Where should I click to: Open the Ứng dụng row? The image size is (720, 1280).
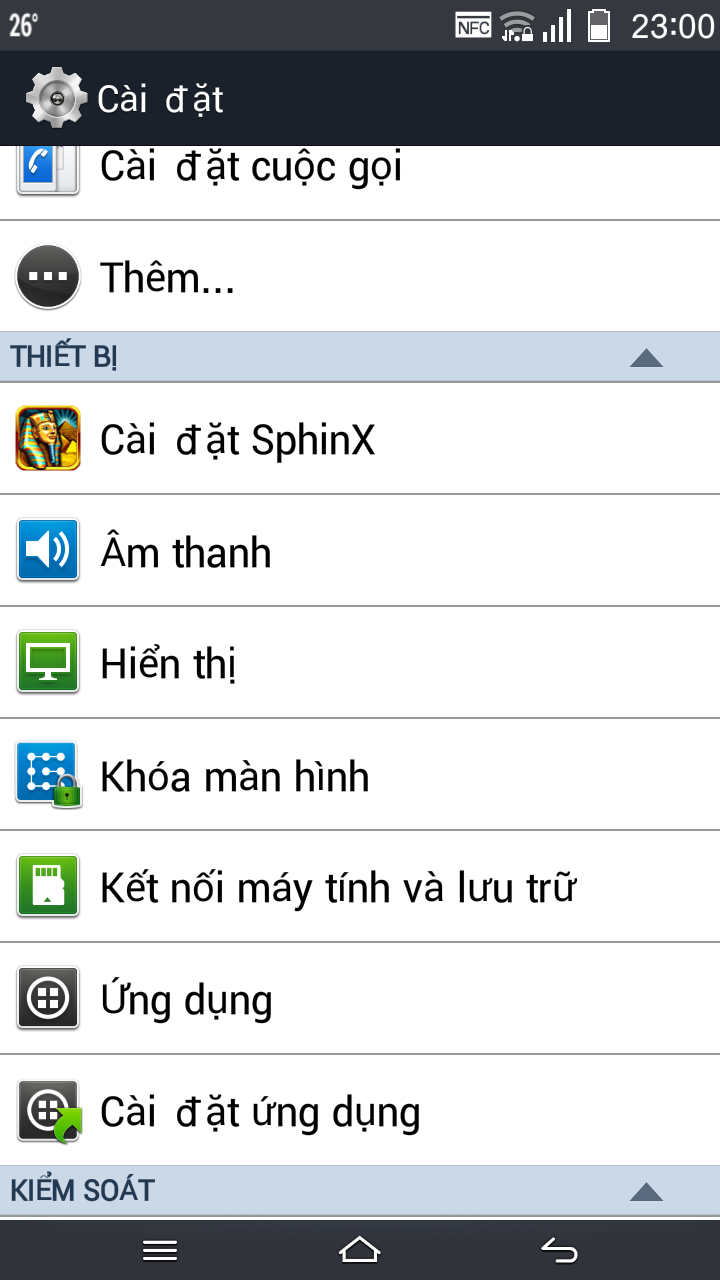[x=360, y=998]
